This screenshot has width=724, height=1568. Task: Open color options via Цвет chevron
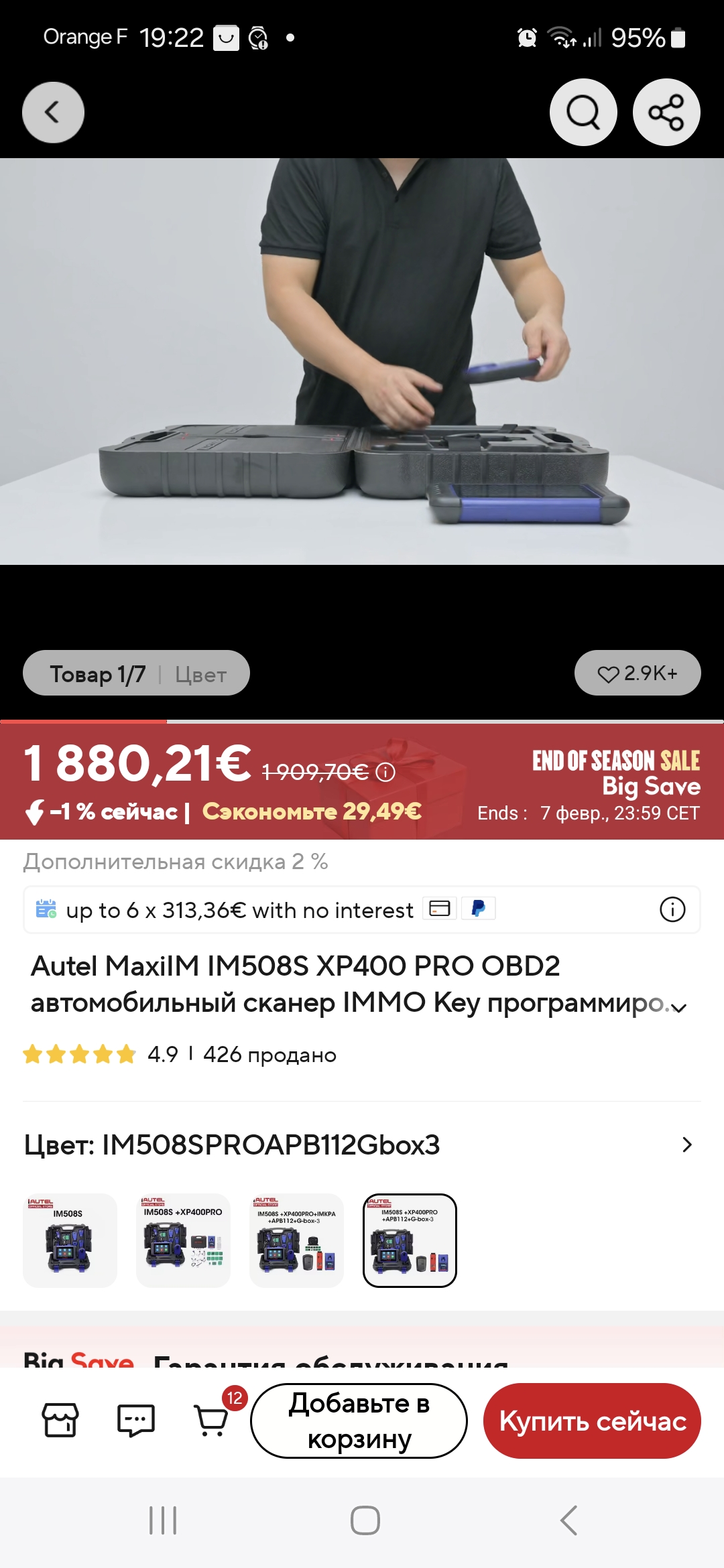click(686, 1145)
